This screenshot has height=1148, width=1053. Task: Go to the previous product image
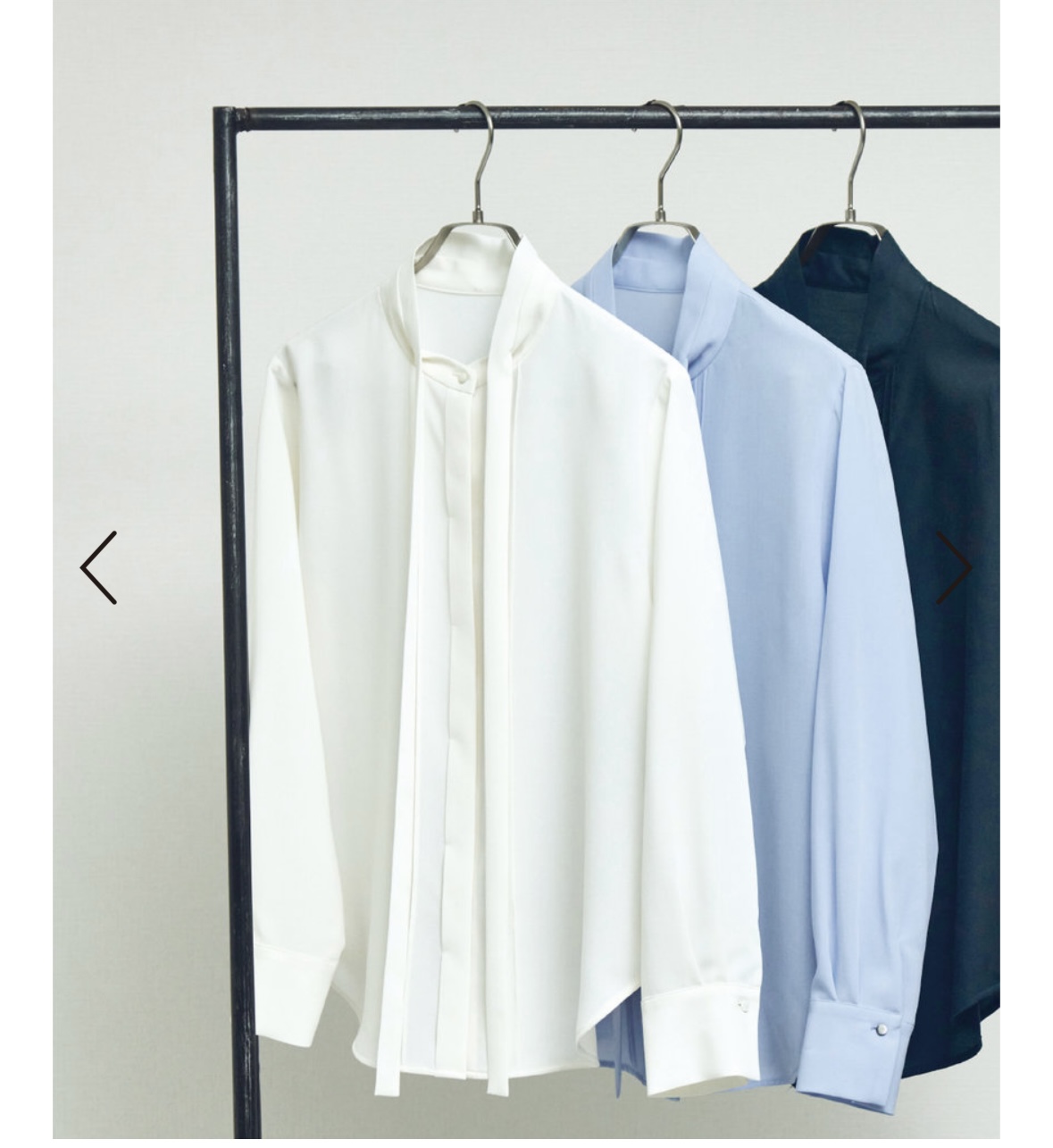[x=99, y=567]
